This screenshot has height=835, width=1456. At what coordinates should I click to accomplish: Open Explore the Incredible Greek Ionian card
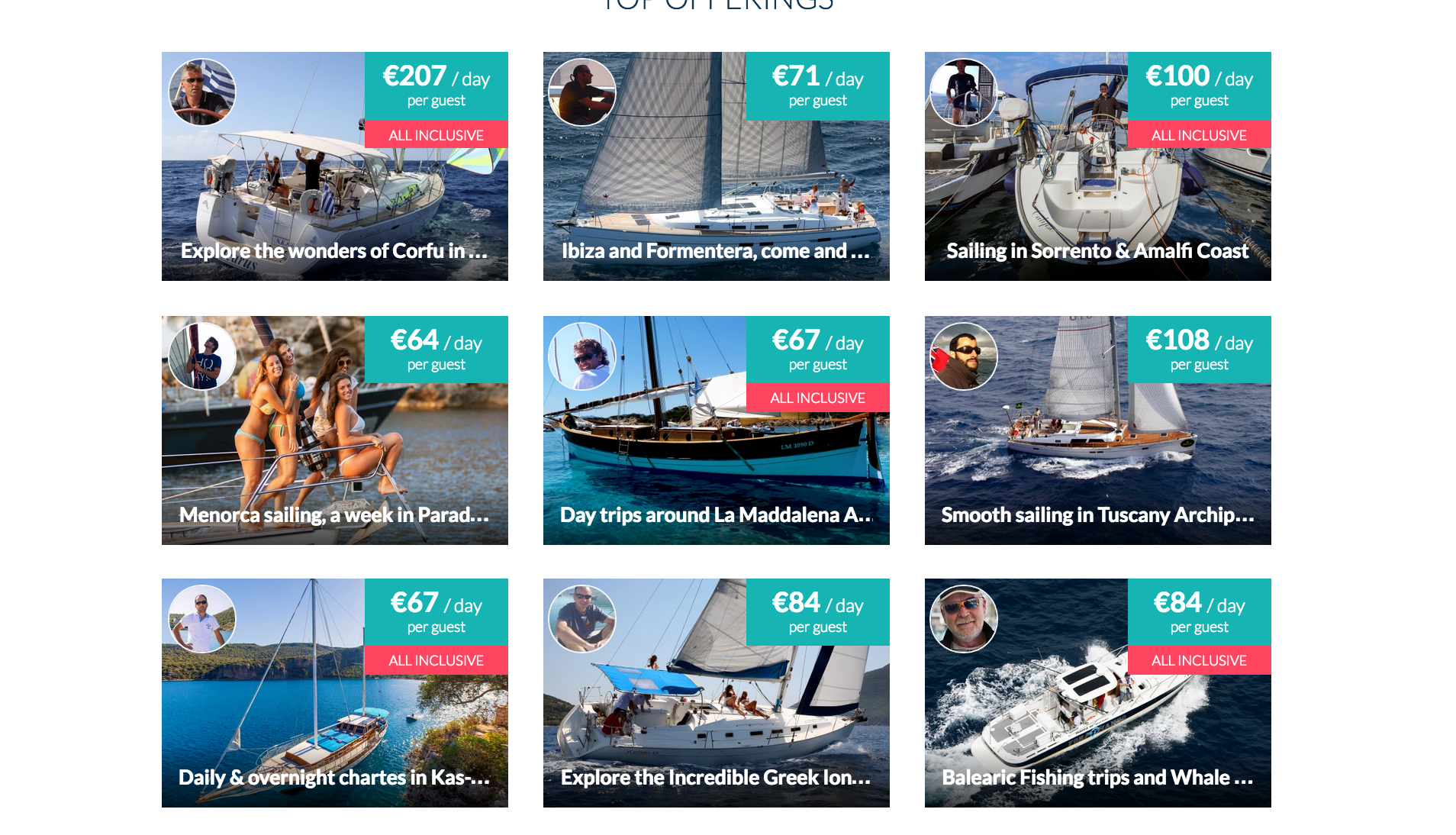[x=716, y=693]
